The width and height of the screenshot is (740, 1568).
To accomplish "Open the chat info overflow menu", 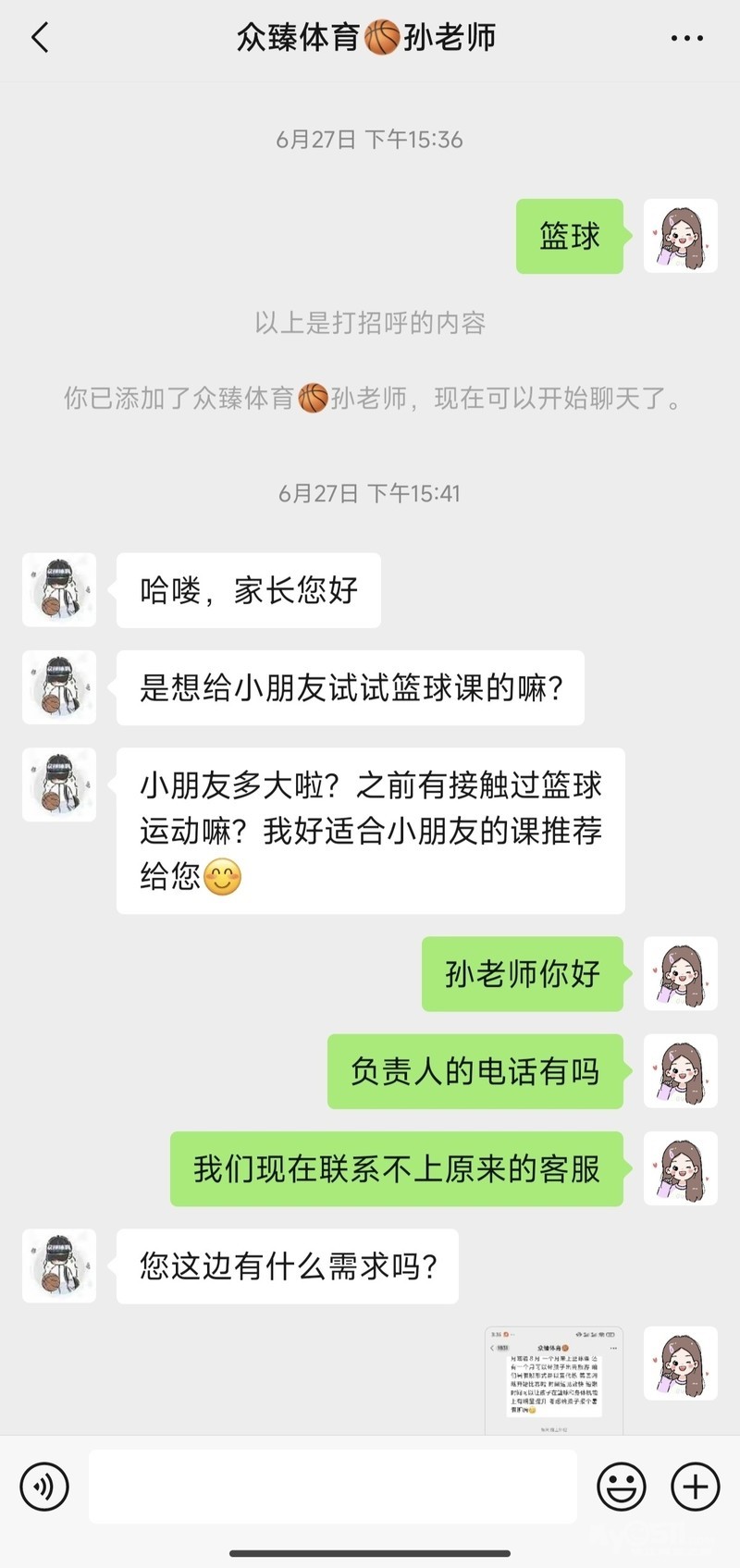I will click(686, 38).
